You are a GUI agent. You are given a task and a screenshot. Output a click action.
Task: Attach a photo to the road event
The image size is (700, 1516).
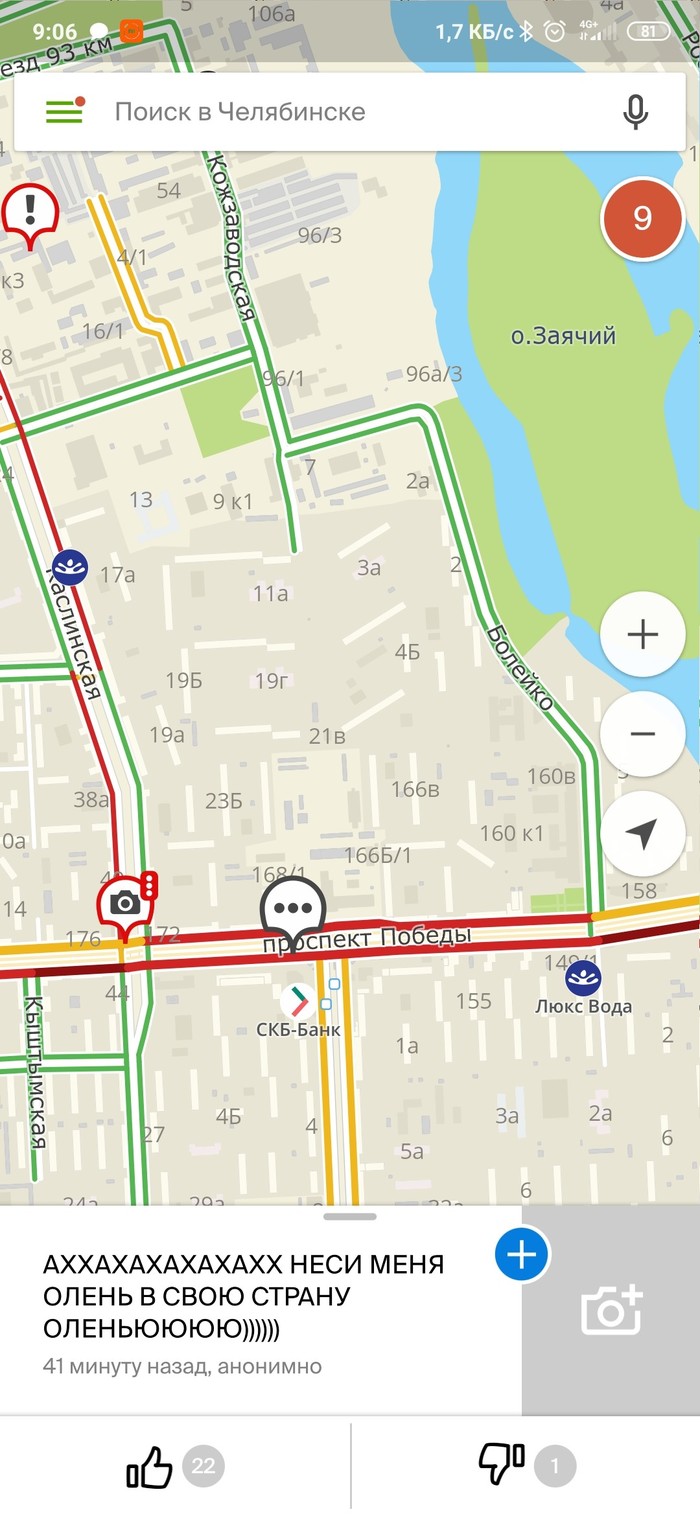(611, 1310)
